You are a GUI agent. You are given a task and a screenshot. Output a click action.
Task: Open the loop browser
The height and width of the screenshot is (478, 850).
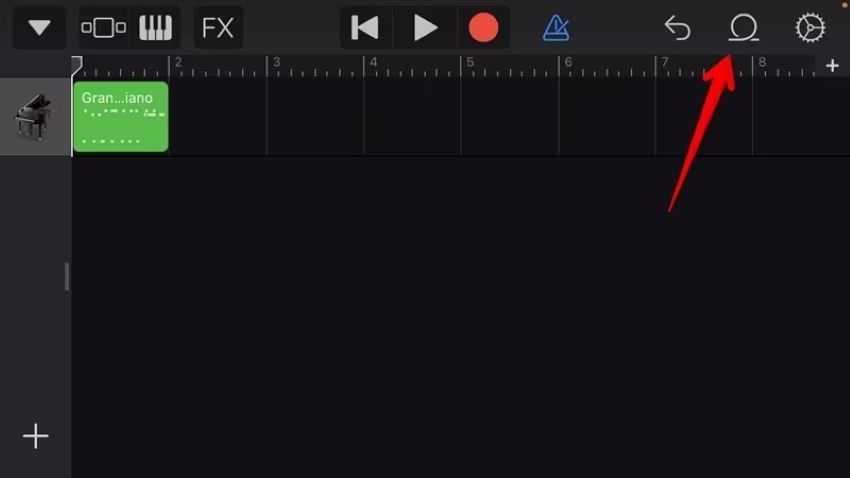[x=743, y=28]
